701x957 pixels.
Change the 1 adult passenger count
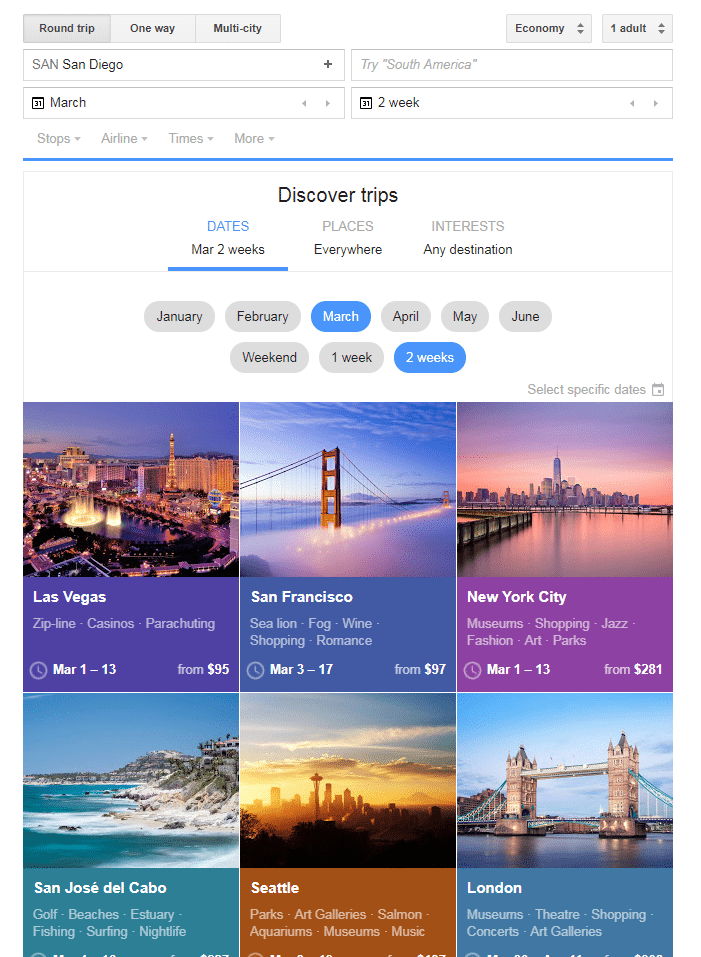point(637,28)
